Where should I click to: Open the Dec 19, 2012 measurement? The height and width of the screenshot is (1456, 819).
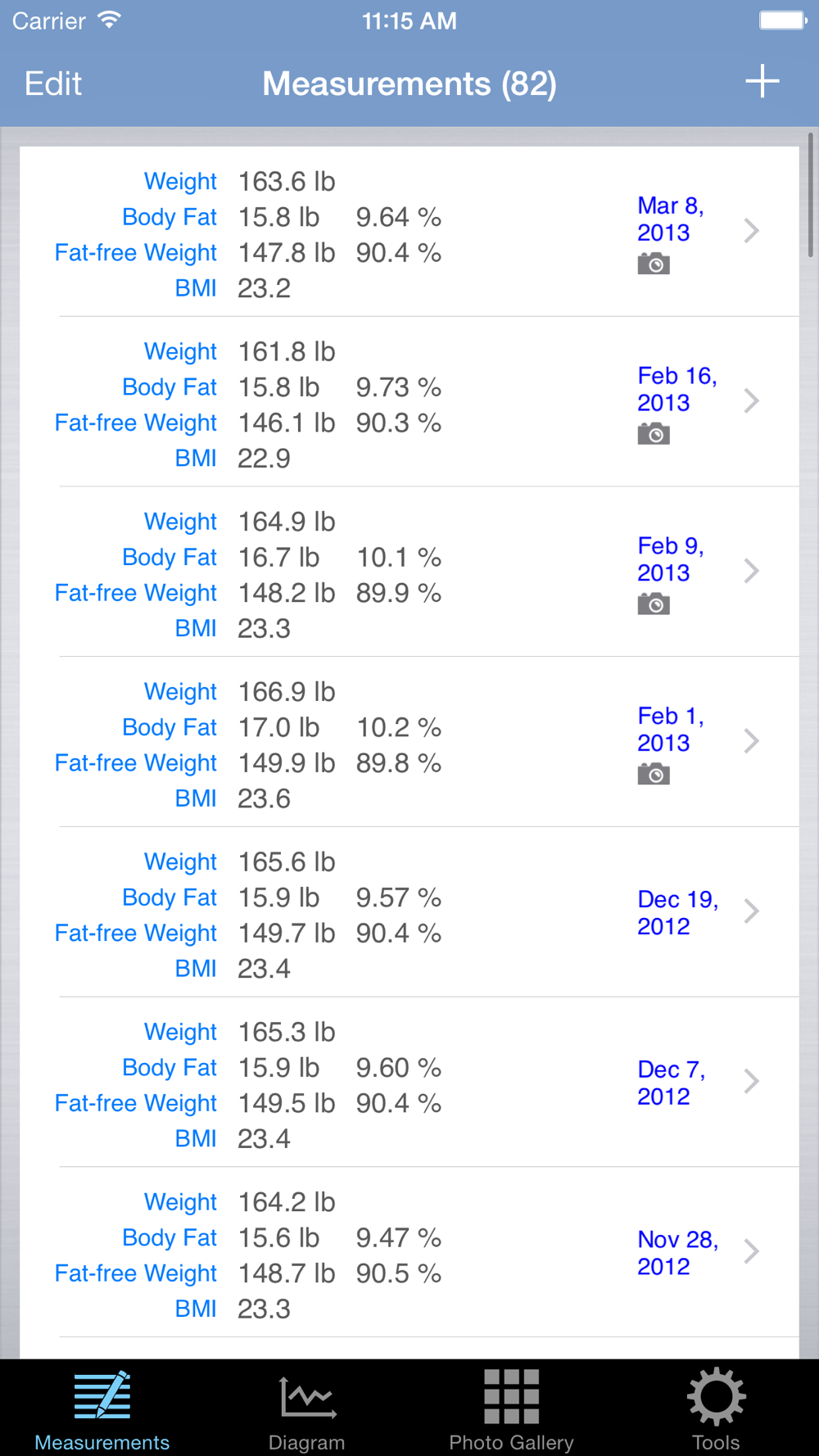[x=409, y=912]
